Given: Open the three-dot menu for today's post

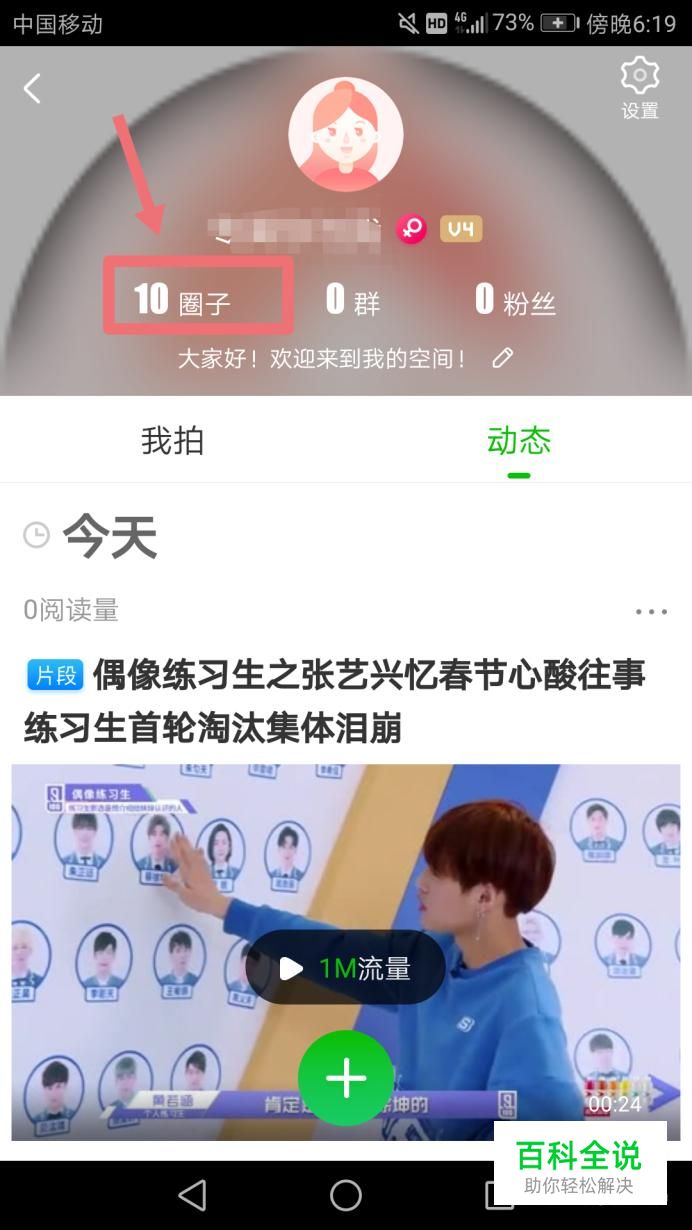Looking at the screenshot, I should tap(651, 611).
